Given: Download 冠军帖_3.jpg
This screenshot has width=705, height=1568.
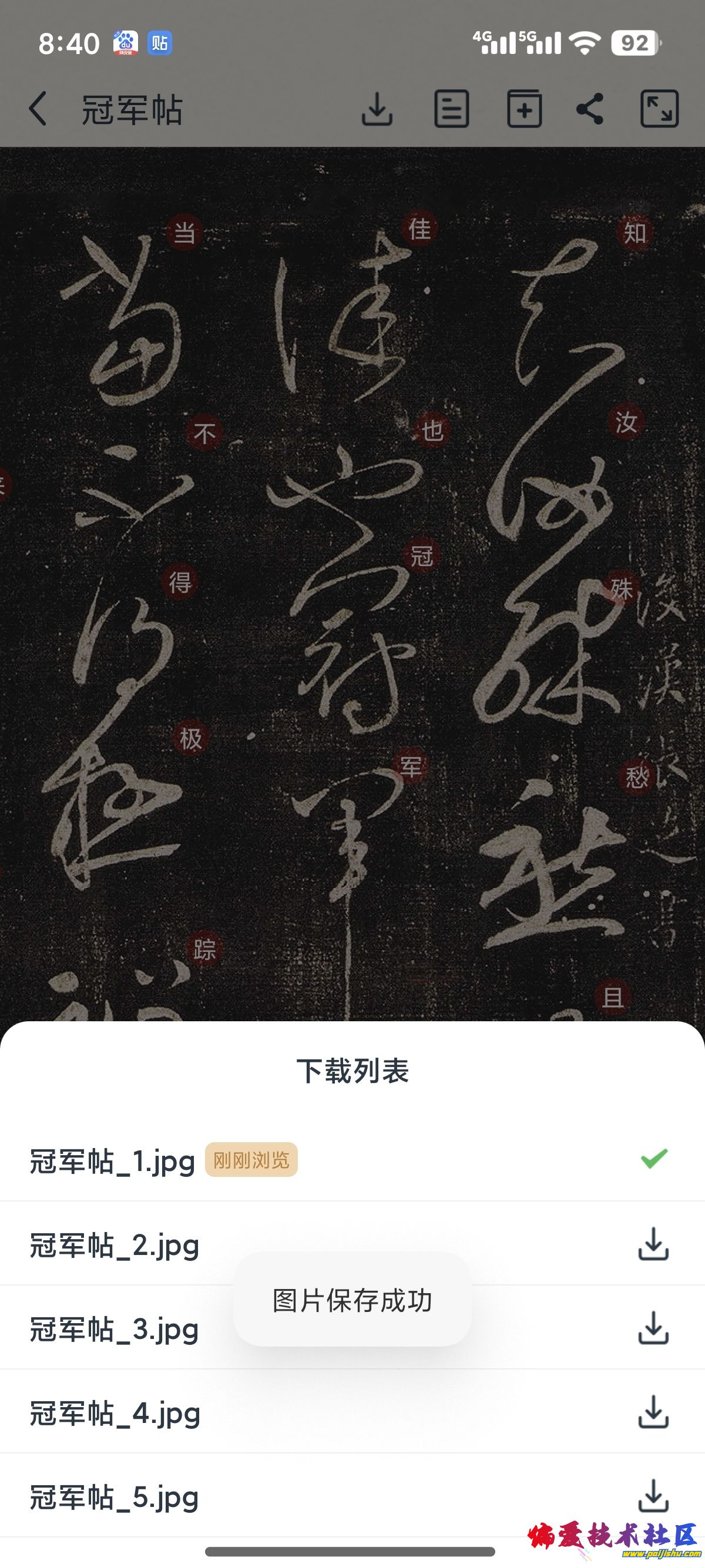Looking at the screenshot, I should pos(653,1328).
